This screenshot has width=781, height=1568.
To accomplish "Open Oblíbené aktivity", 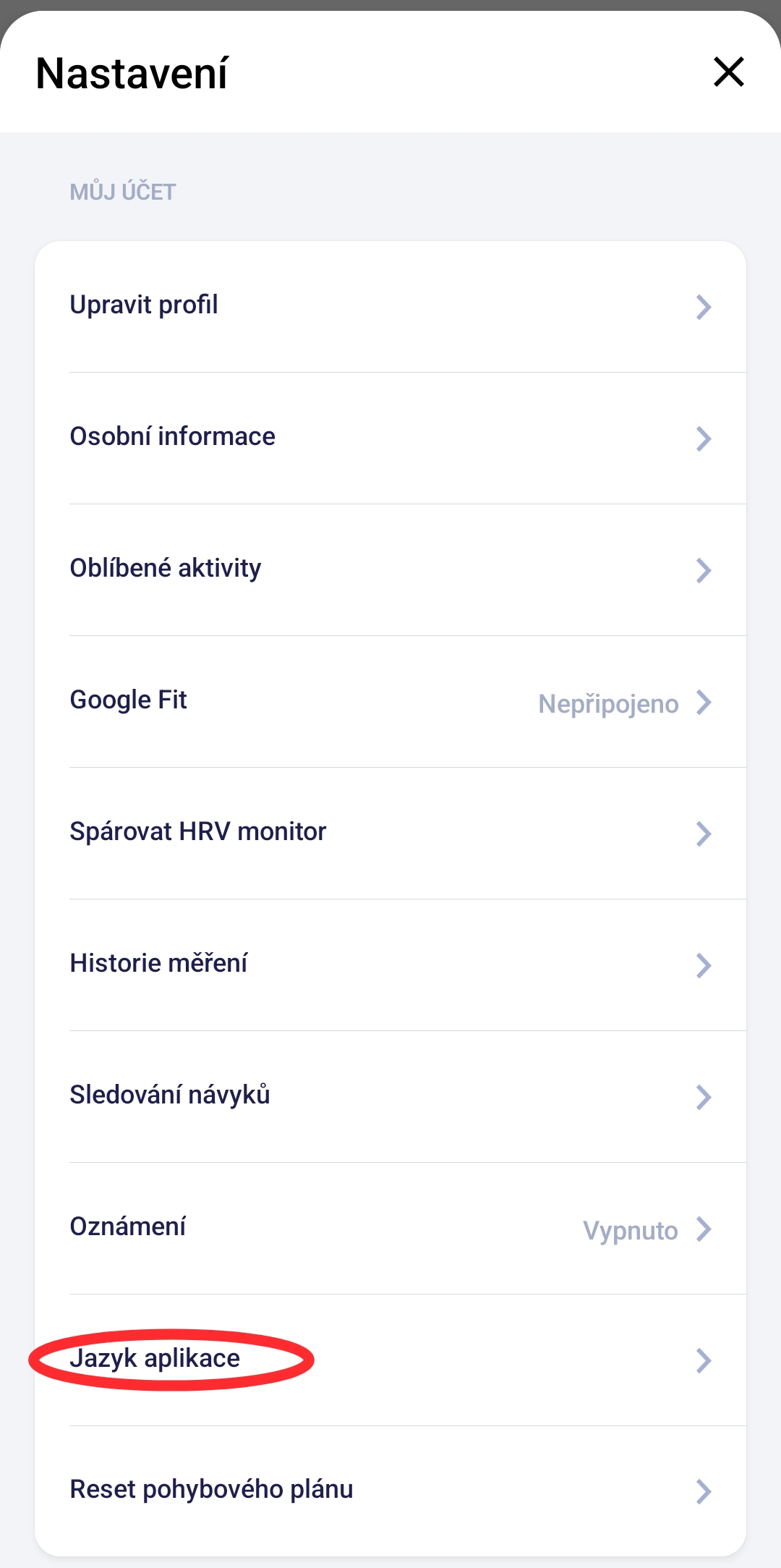I will [x=390, y=569].
